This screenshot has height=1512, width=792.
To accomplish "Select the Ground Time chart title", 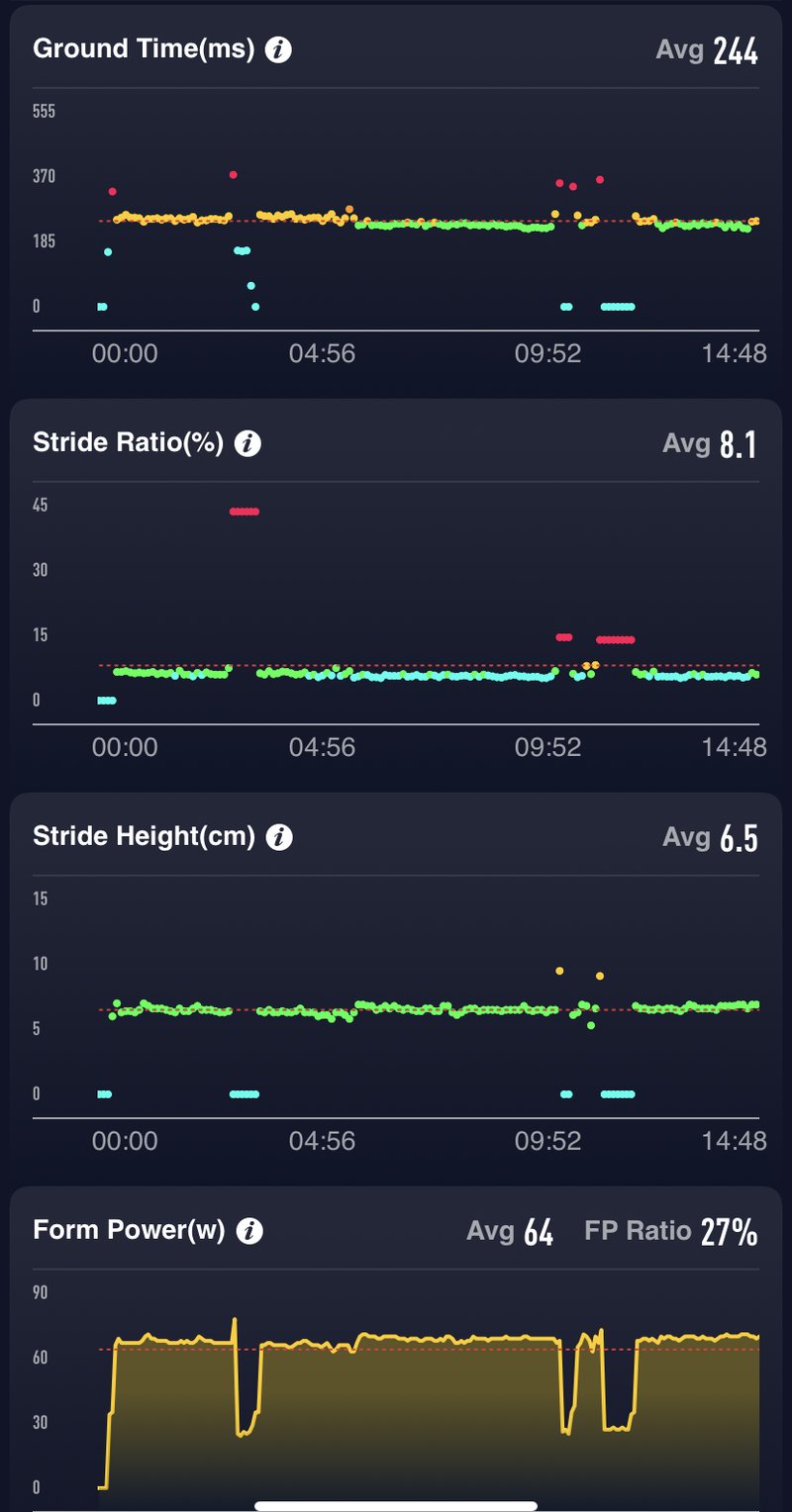I will click(x=146, y=47).
